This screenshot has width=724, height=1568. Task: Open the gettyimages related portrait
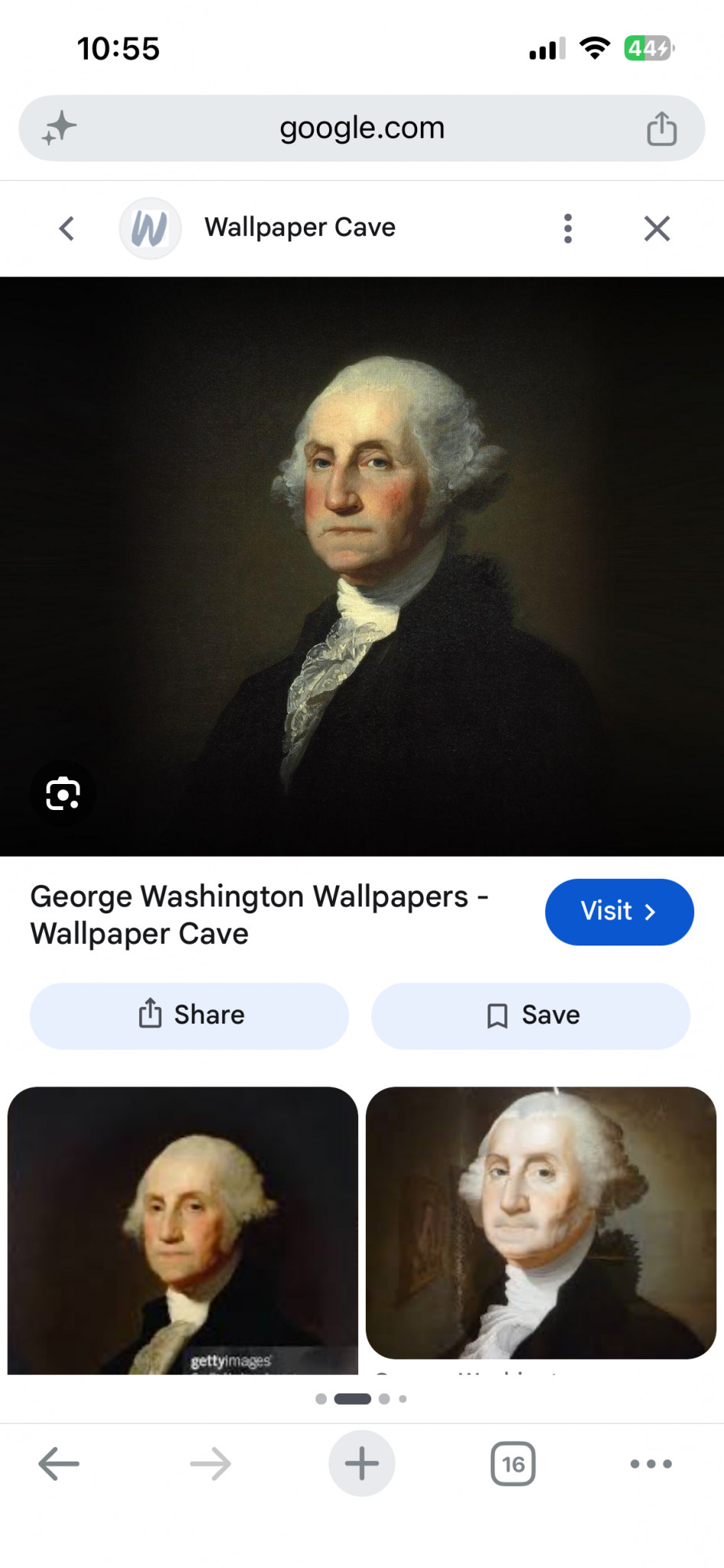[183, 1230]
